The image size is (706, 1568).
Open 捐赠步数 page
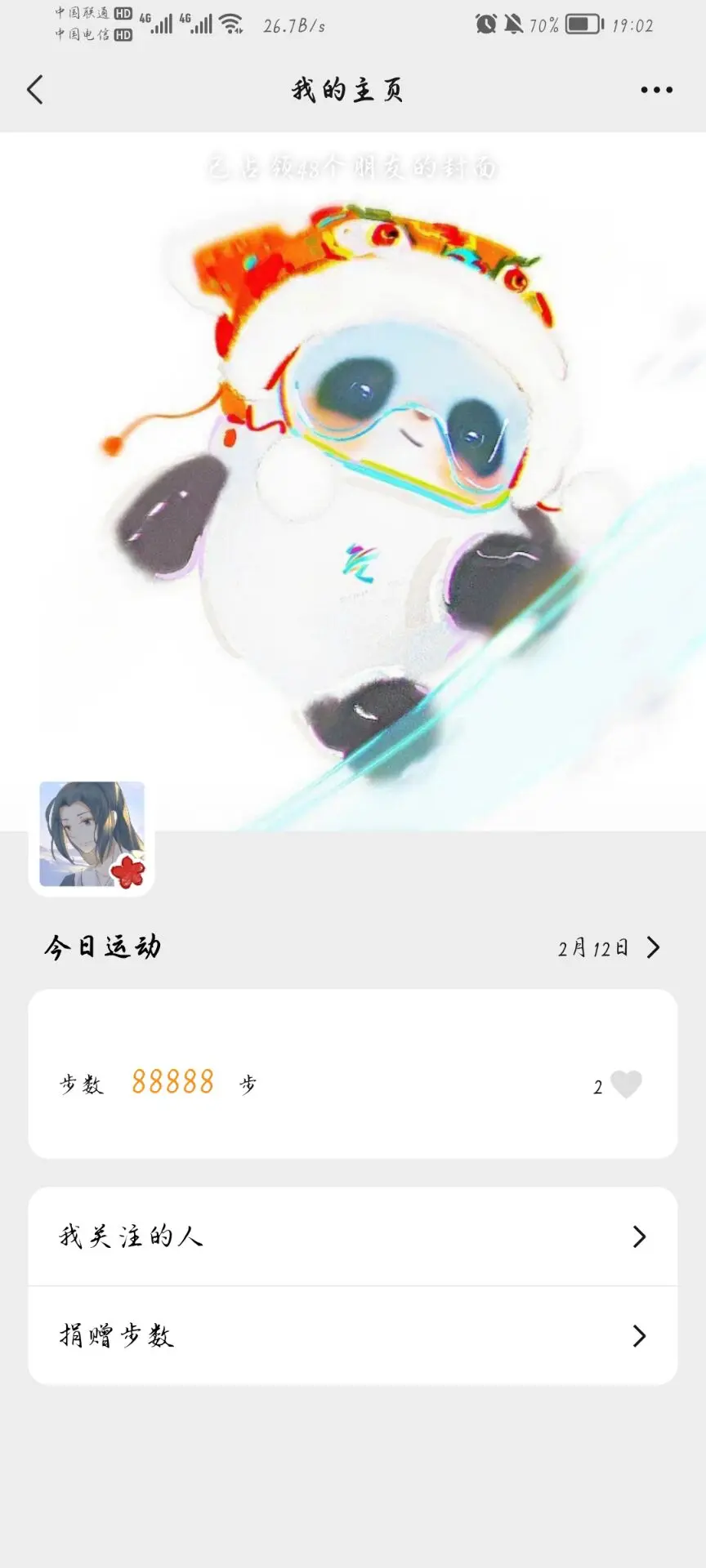(x=353, y=1336)
